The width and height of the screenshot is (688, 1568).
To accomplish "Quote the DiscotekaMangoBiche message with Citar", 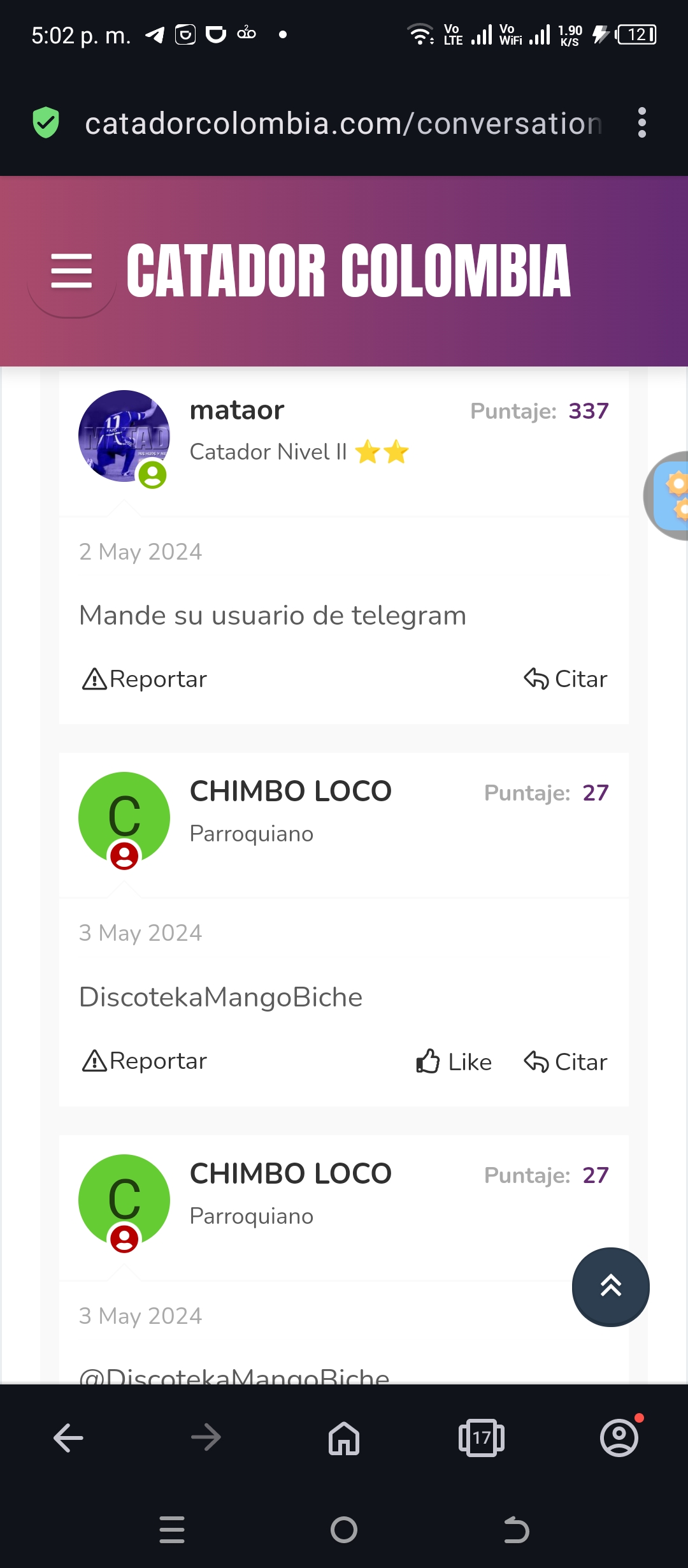I will coord(566,1062).
